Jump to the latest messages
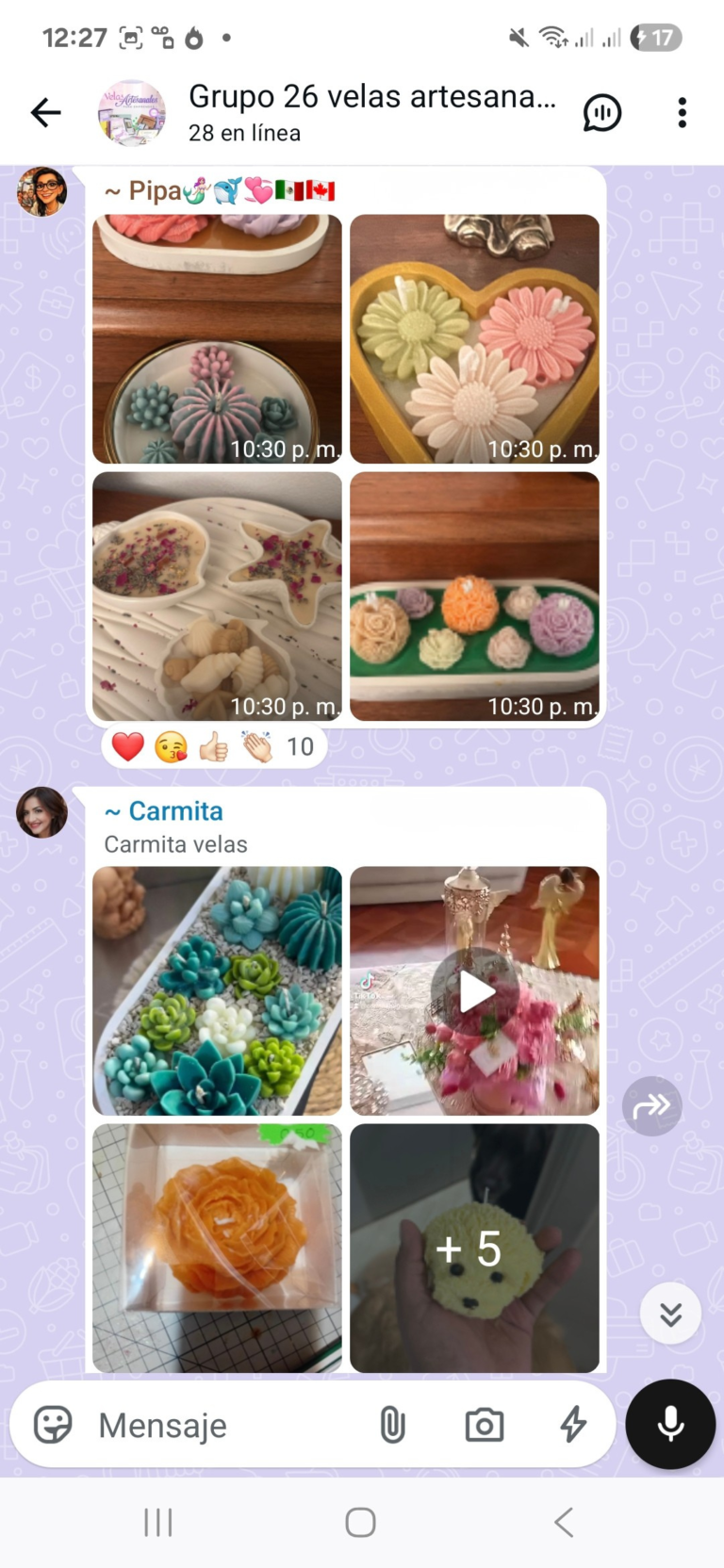The height and width of the screenshot is (1568, 724). [670, 1313]
